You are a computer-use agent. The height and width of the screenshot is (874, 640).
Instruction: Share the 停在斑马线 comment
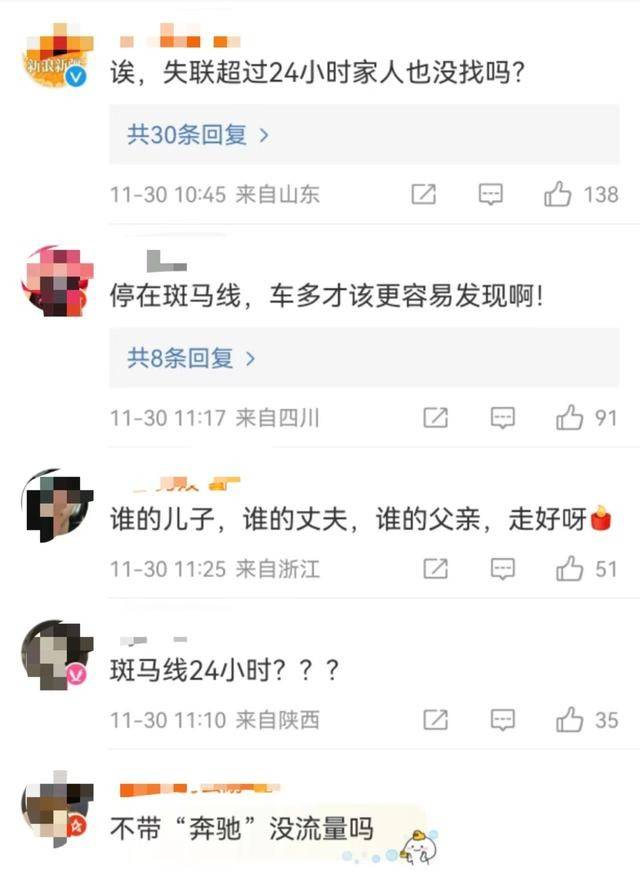(436, 418)
